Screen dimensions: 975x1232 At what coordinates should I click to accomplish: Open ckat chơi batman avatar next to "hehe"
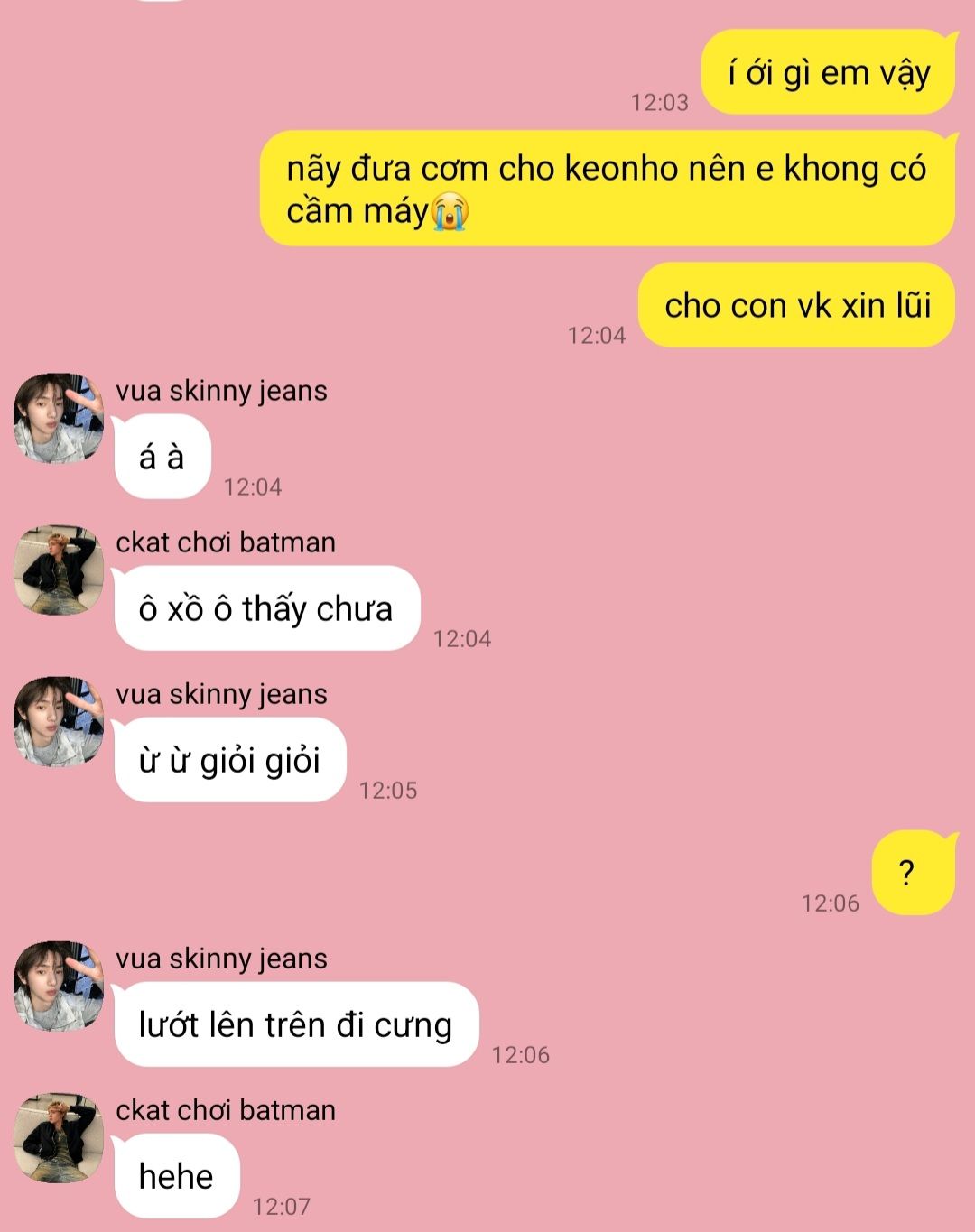pos(59,1138)
